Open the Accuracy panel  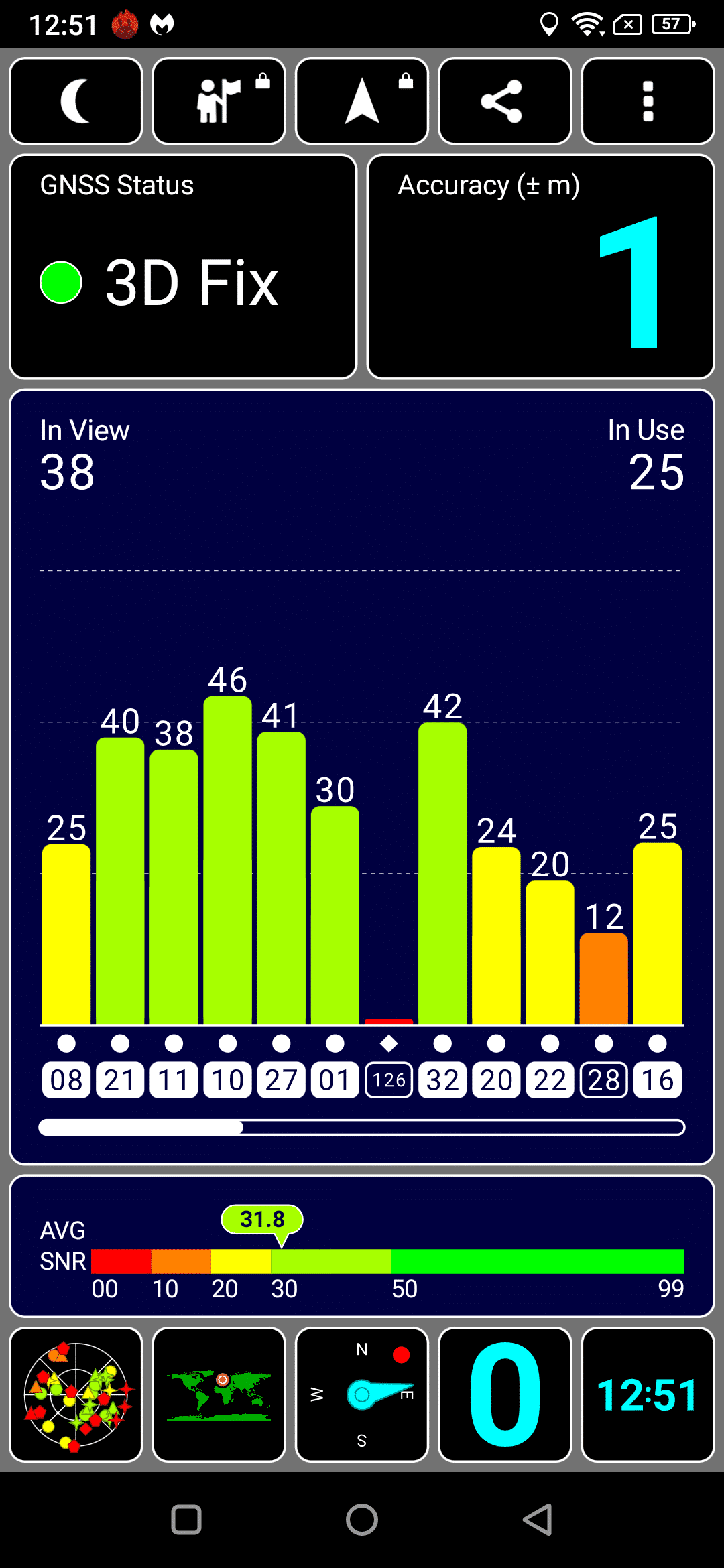pyautogui.click(x=541, y=267)
